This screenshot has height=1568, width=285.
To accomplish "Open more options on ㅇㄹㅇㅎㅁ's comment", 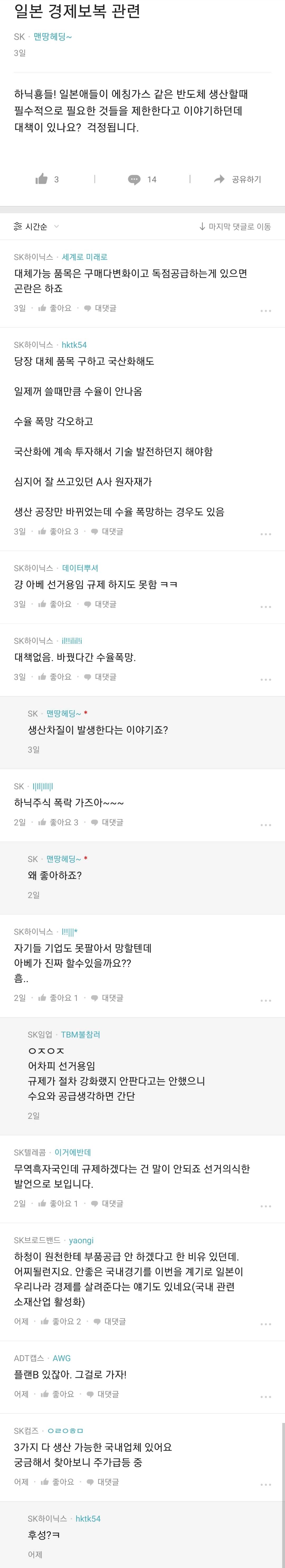I will pos(265,1485).
